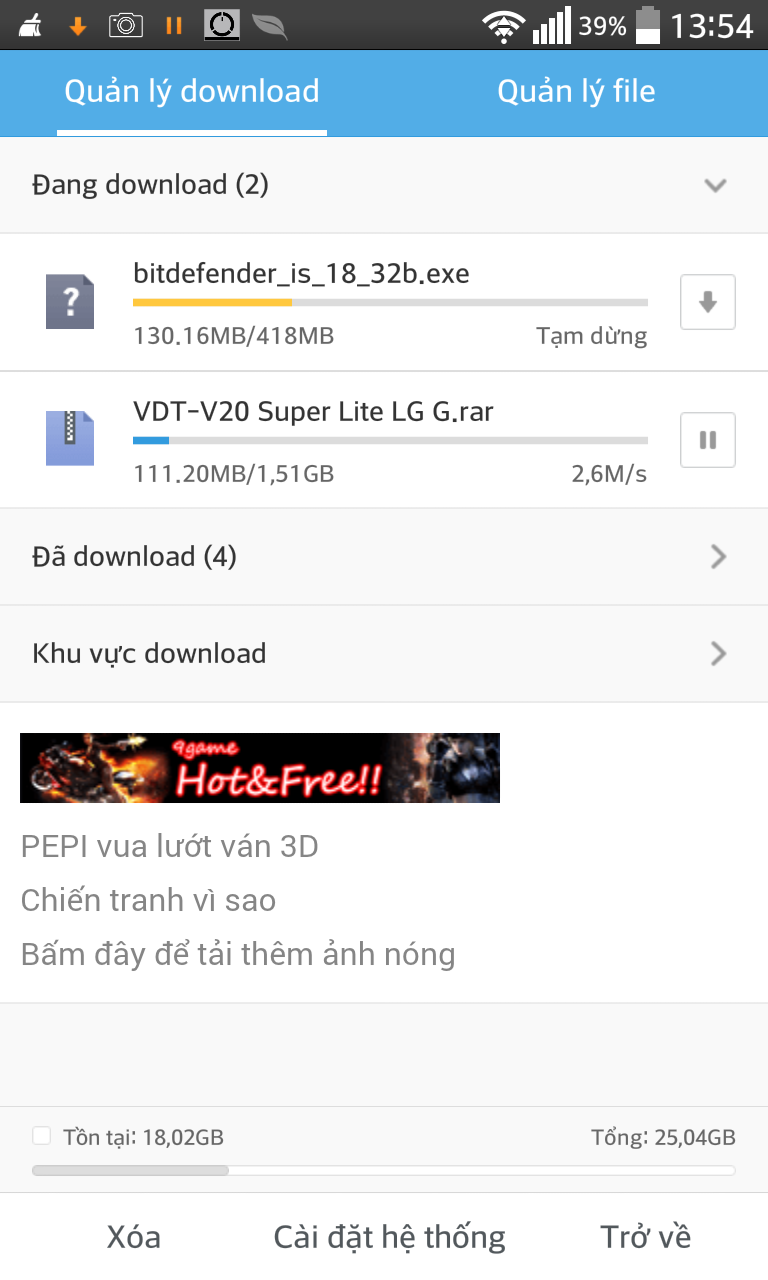The height and width of the screenshot is (1280, 768).
Task: Open the Đã download list
Action: [x=384, y=557]
